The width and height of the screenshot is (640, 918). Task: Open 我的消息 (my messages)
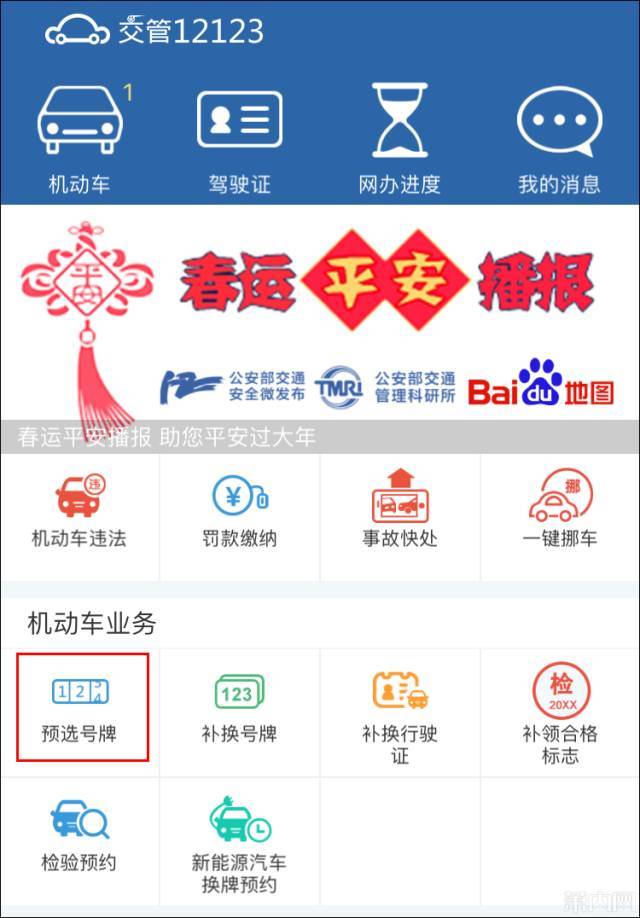point(559,140)
